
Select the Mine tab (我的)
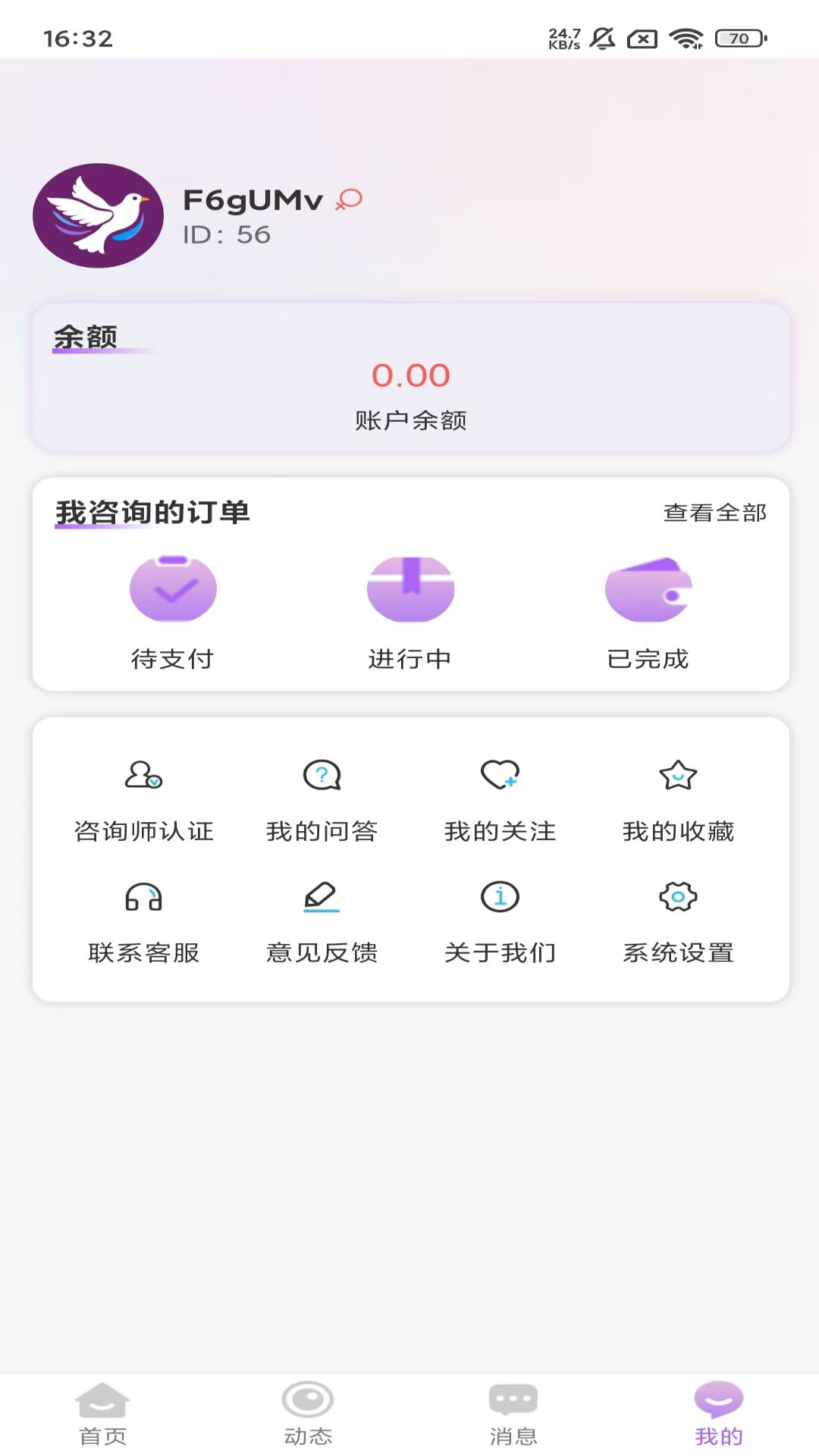[x=719, y=1414]
